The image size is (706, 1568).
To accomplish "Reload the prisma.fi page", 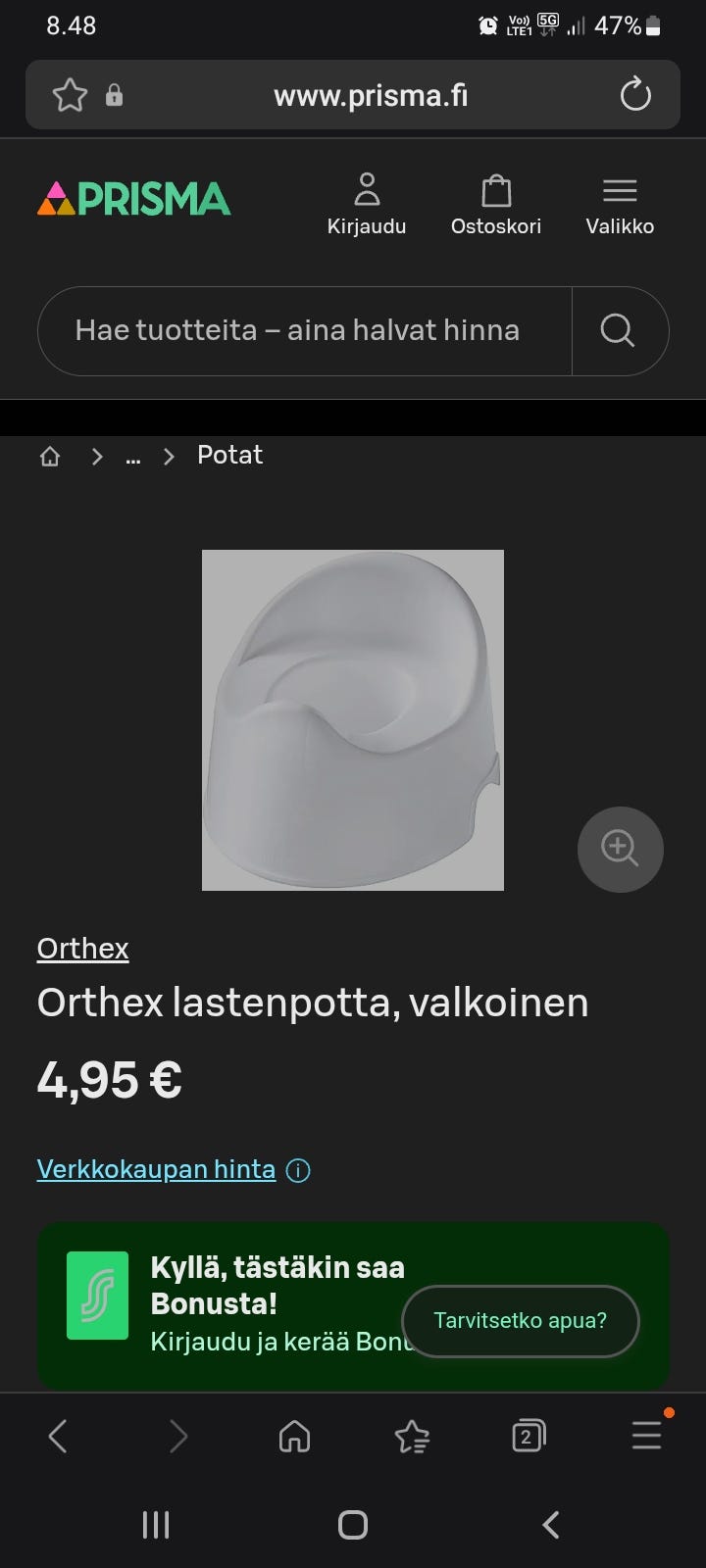I will (635, 95).
